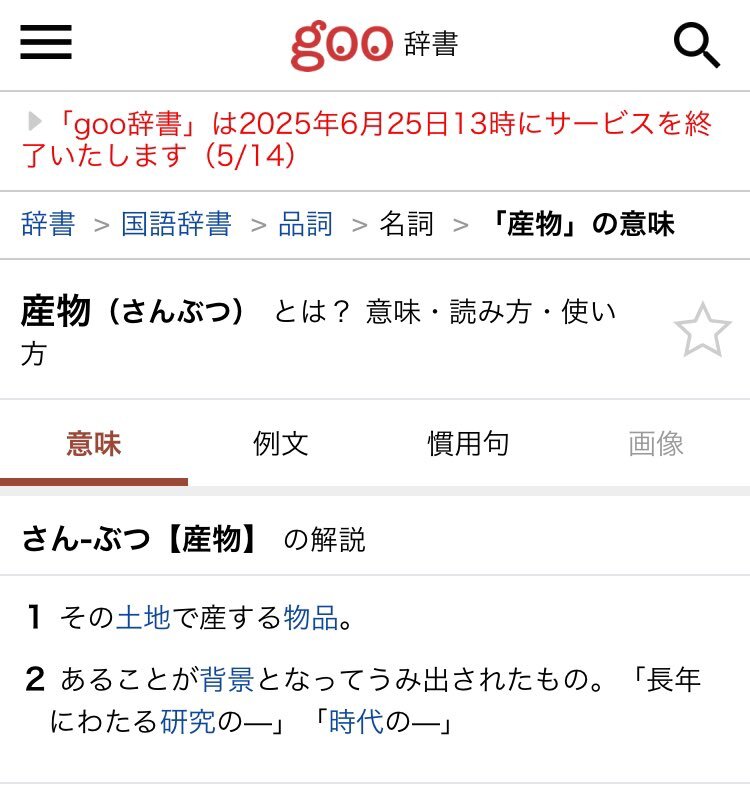Screen dimensions: 750x788
Task: Look up the linked word 研究
Action: (x=188, y=722)
